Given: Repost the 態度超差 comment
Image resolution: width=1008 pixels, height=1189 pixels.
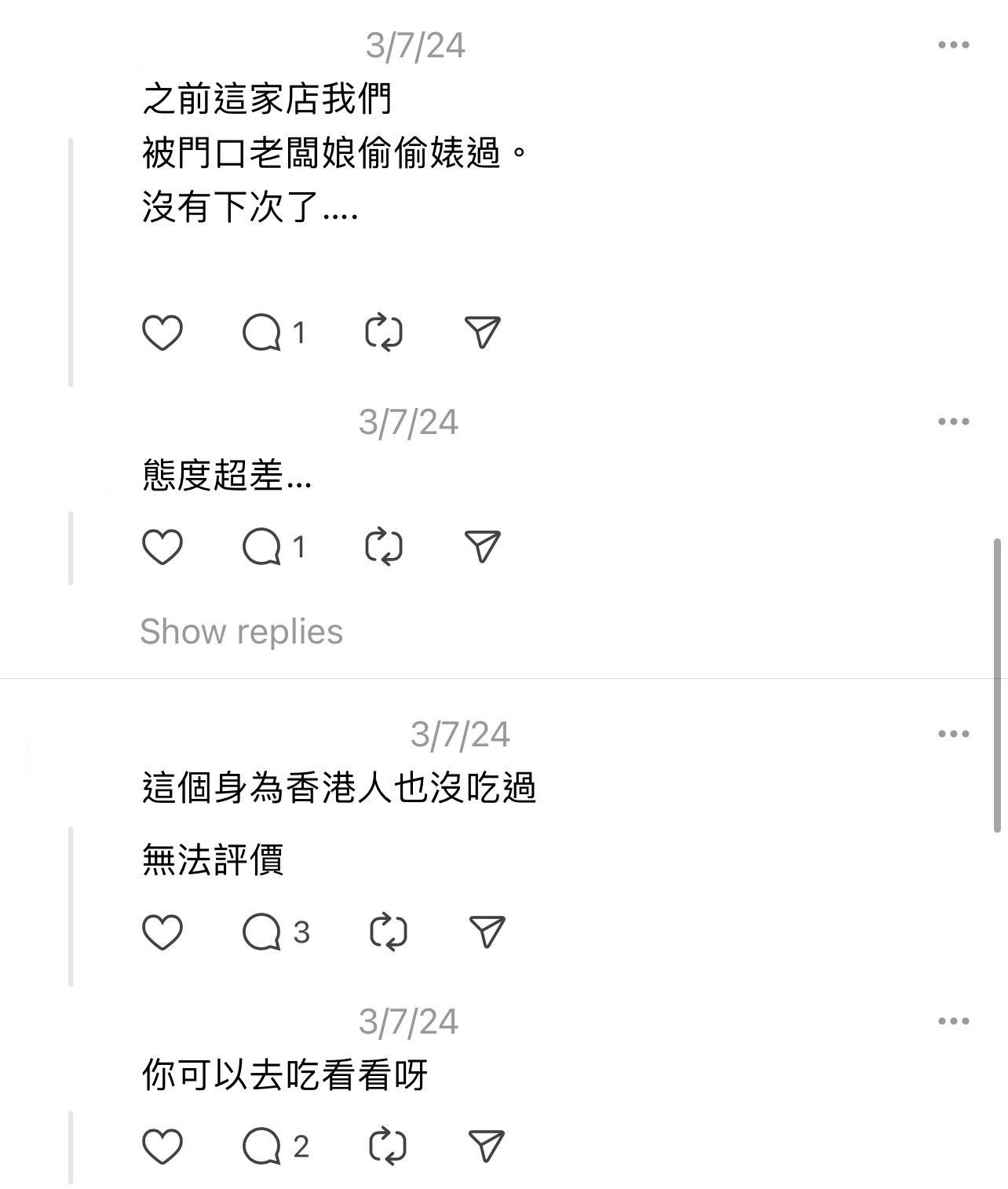Looking at the screenshot, I should coord(384,546).
